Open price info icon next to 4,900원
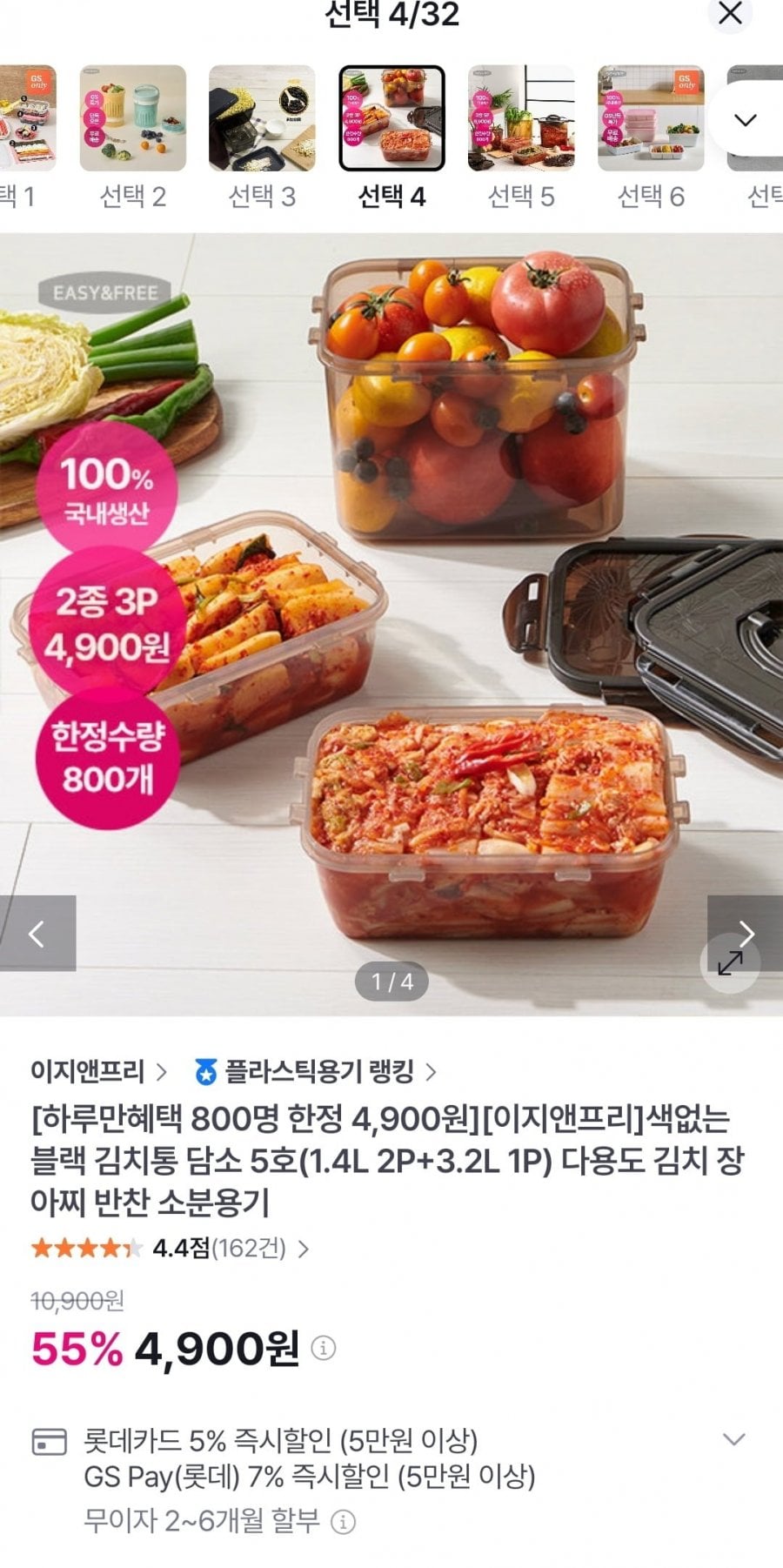 (x=324, y=1348)
